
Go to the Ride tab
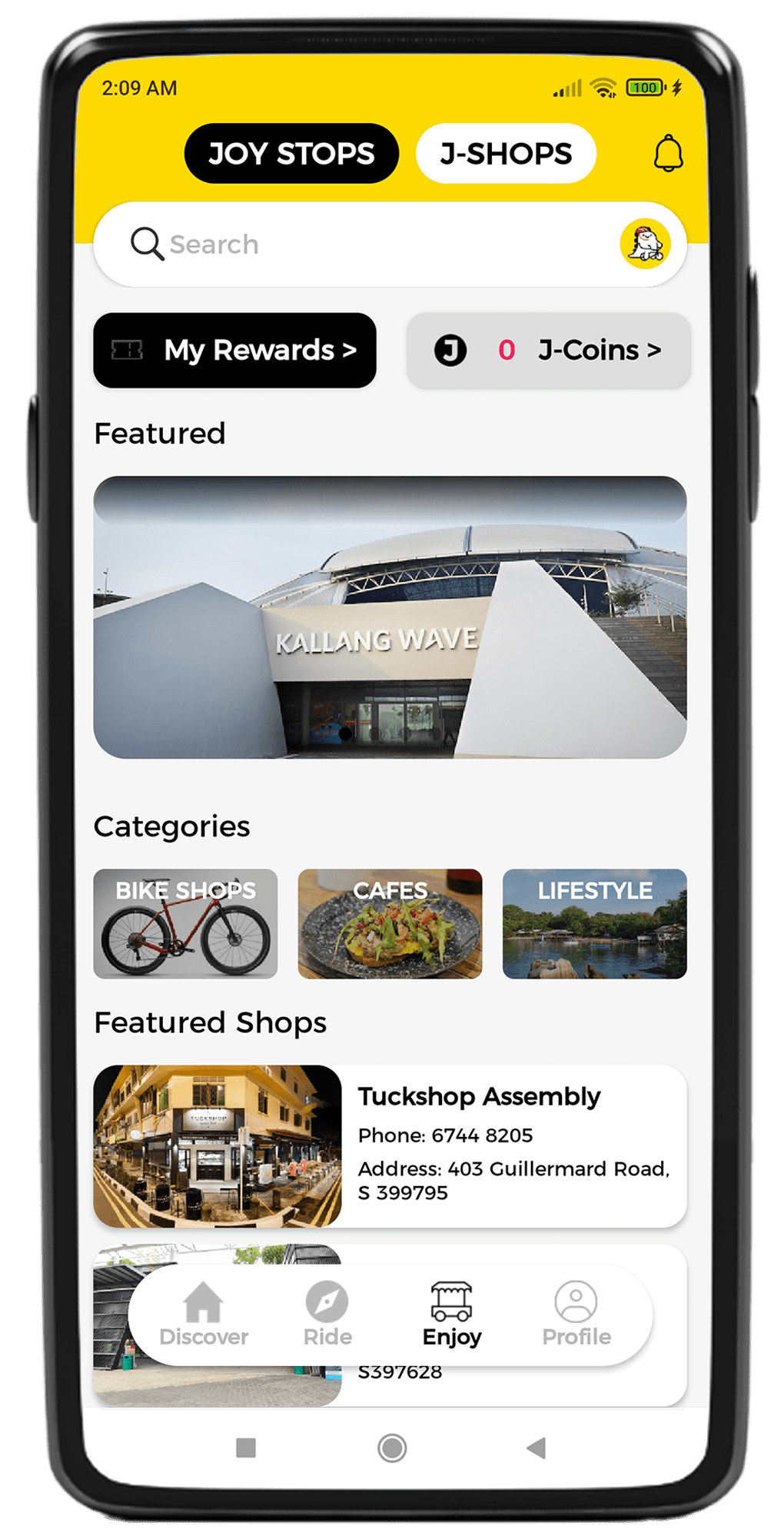pyautogui.click(x=327, y=1315)
